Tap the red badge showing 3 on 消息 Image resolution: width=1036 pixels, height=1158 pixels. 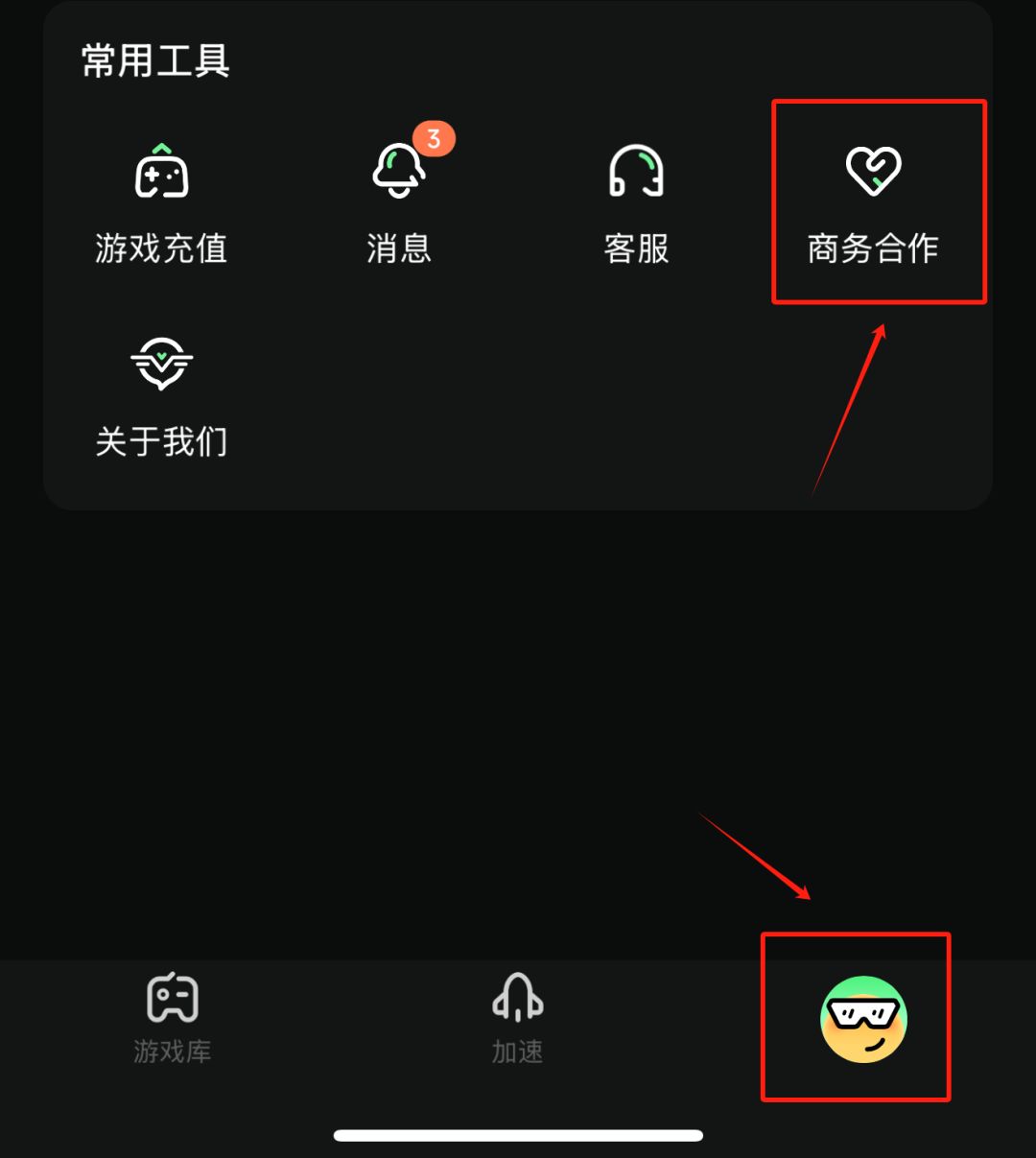click(433, 138)
